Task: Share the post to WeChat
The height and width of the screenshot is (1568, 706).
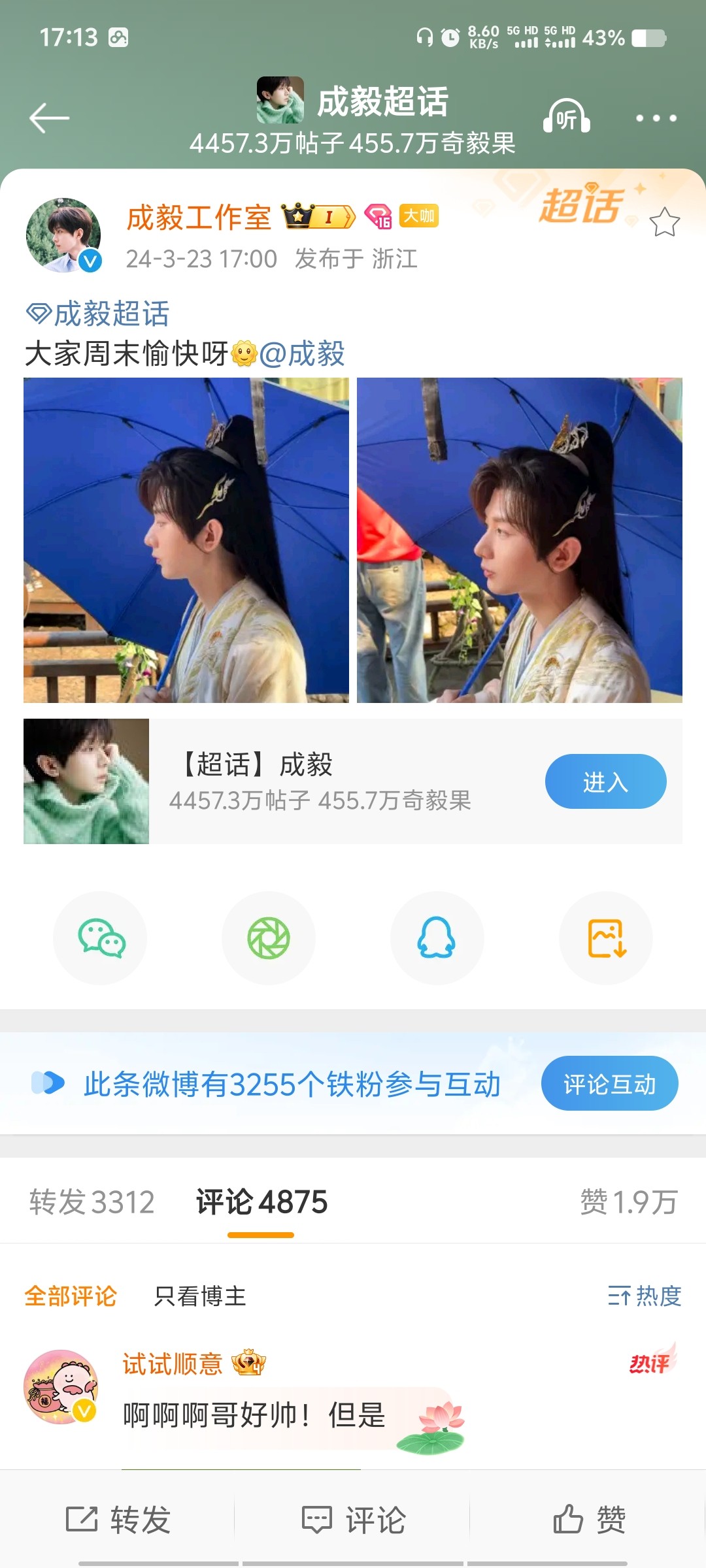Action: (x=100, y=938)
